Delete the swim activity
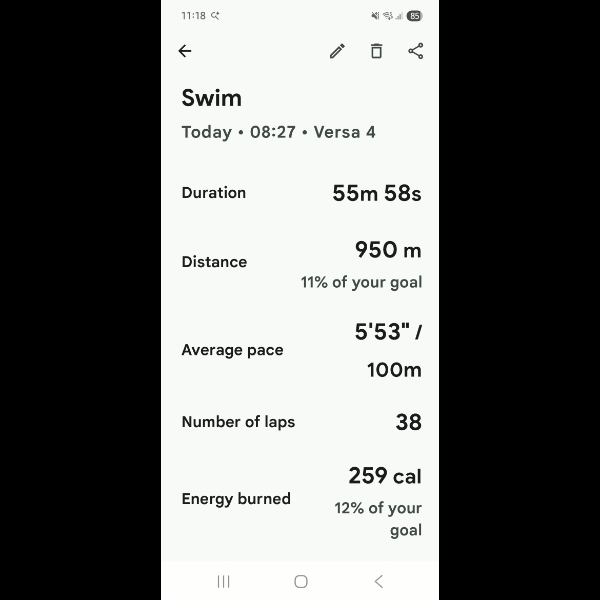 tap(376, 51)
